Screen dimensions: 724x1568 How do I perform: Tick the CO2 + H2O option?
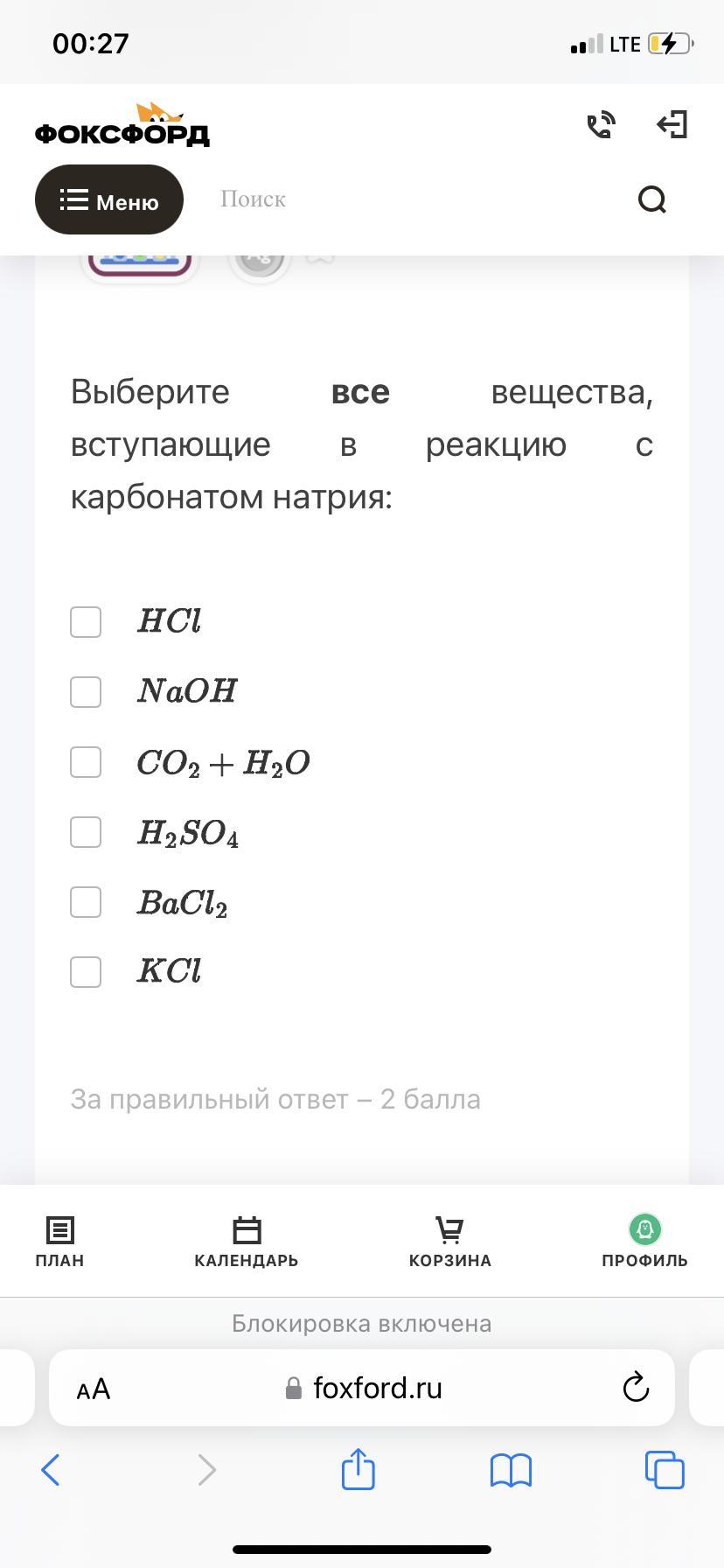point(86,762)
